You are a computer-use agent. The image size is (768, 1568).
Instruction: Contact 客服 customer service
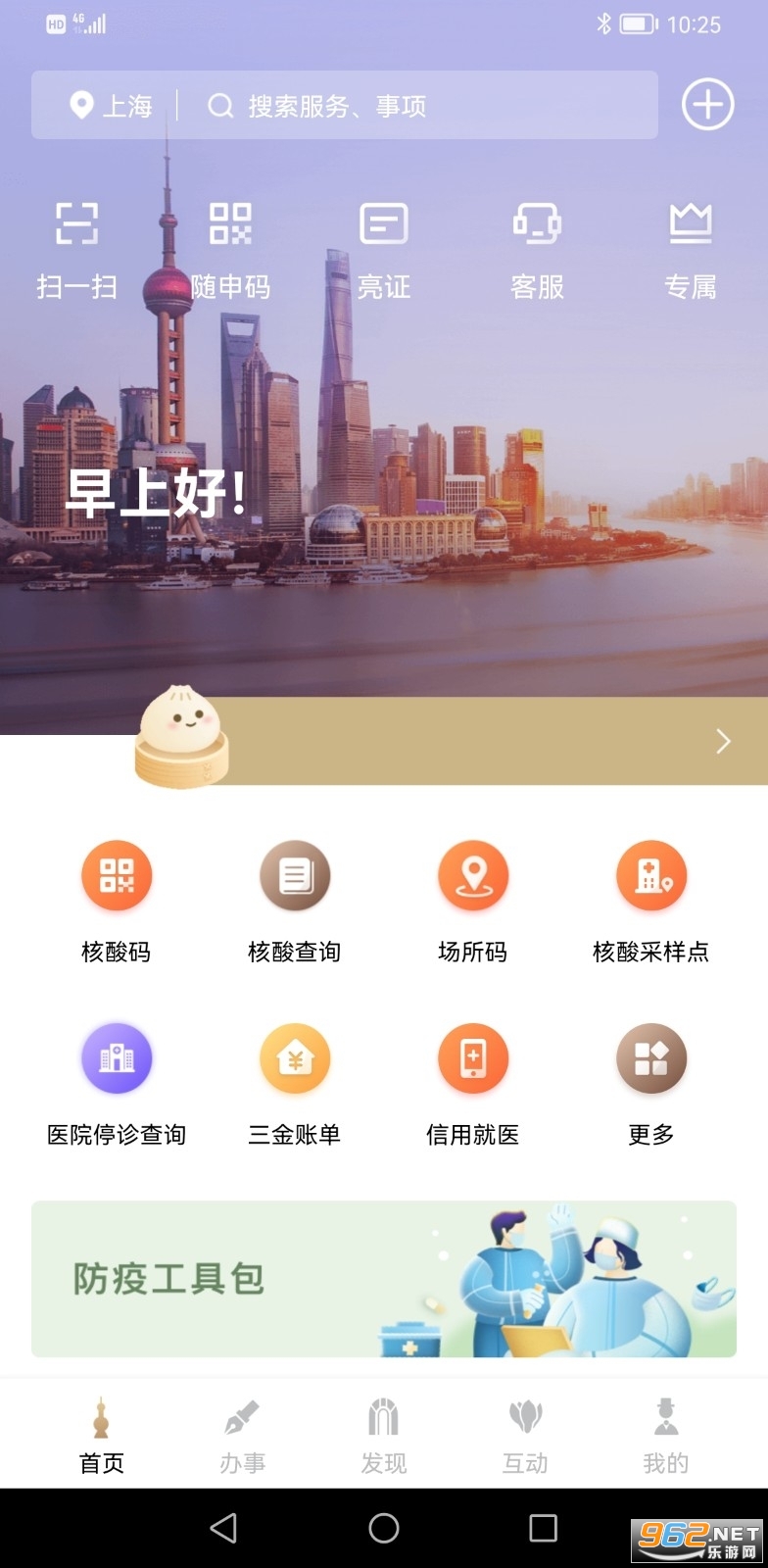click(x=537, y=249)
